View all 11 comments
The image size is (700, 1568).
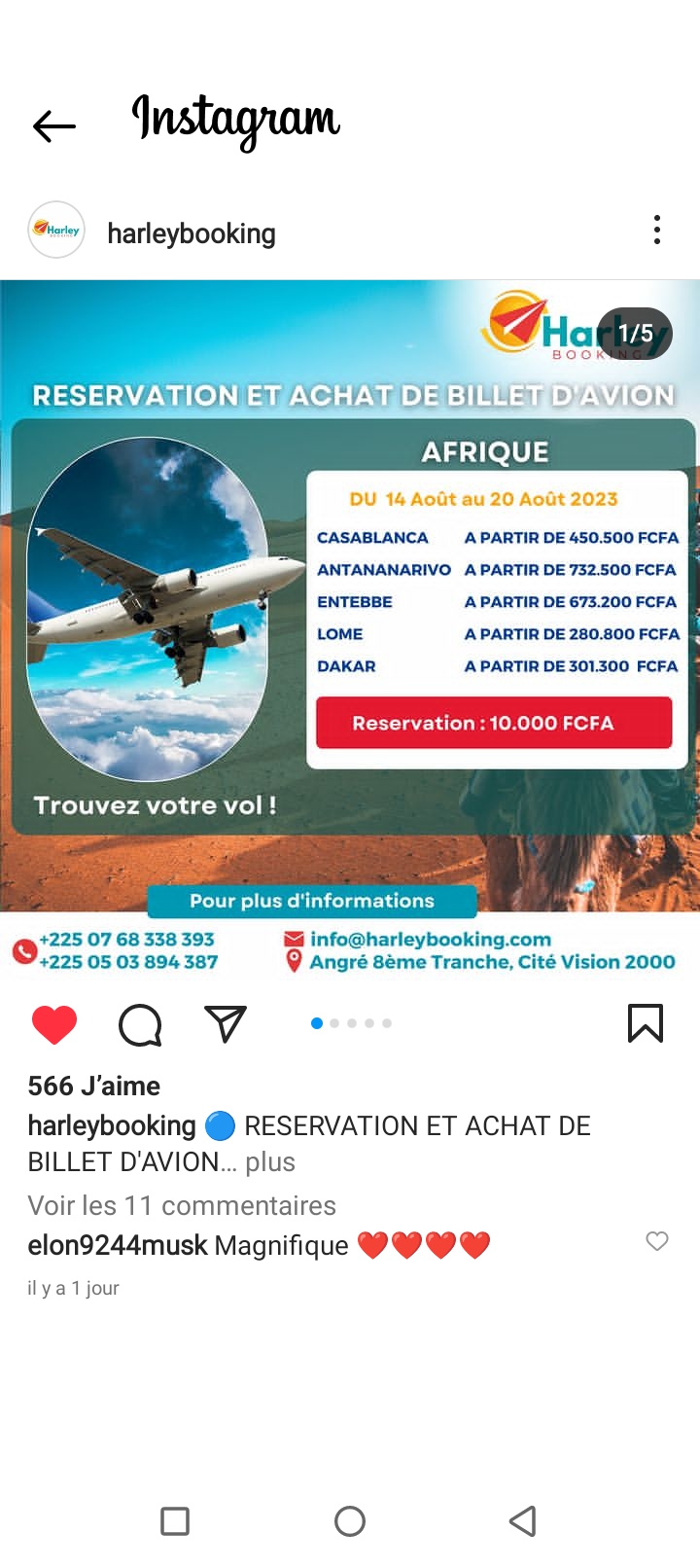pyautogui.click(x=182, y=1205)
